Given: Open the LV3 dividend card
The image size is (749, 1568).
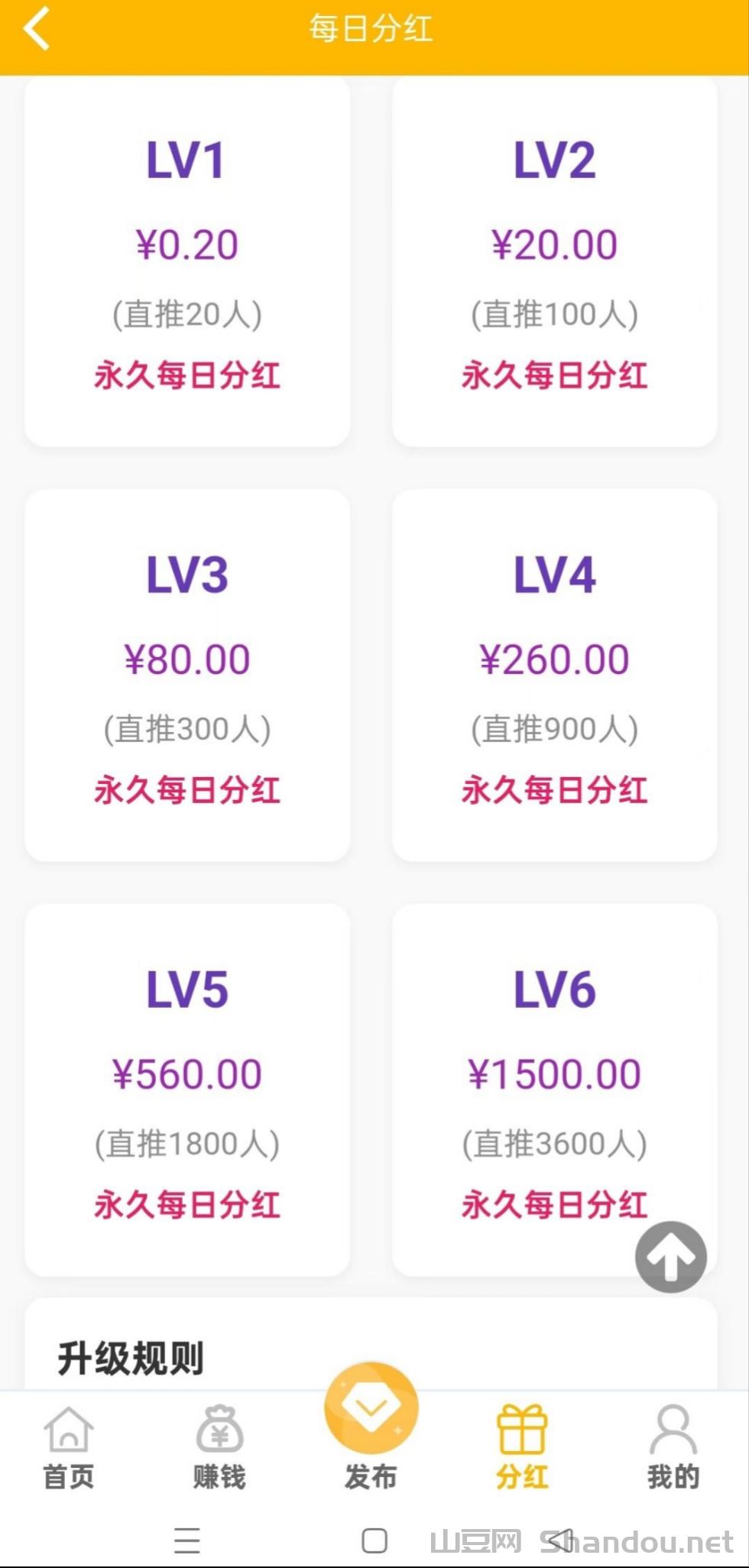Looking at the screenshot, I should [187, 676].
